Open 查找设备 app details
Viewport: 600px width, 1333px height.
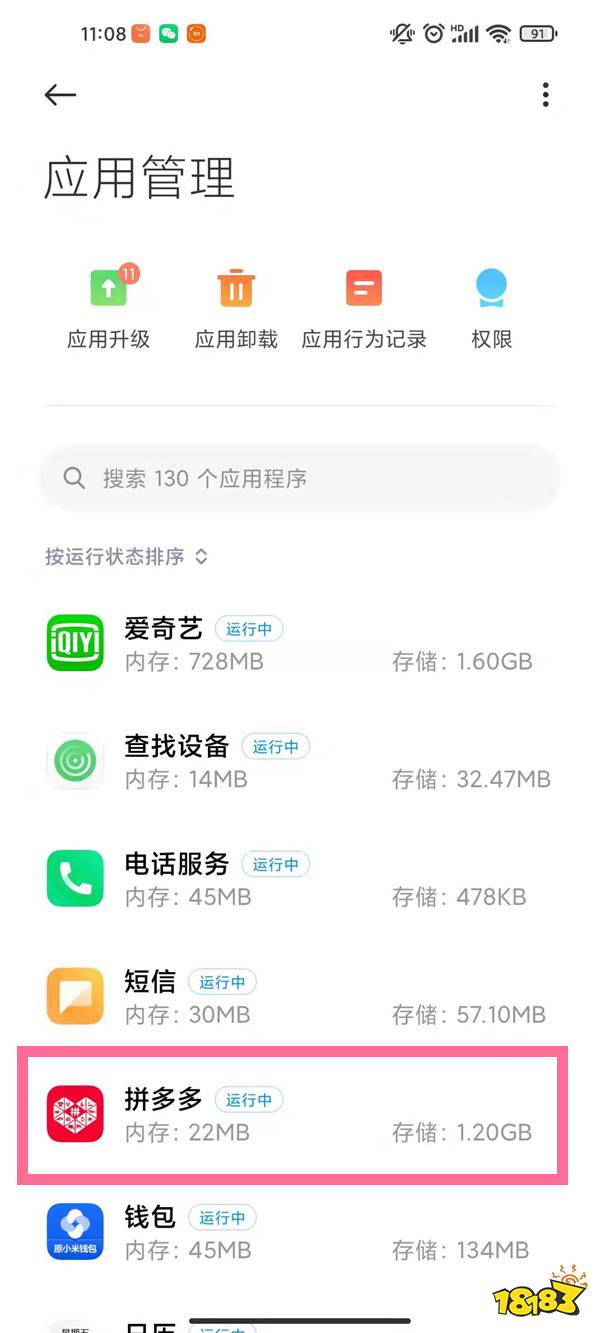300,762
